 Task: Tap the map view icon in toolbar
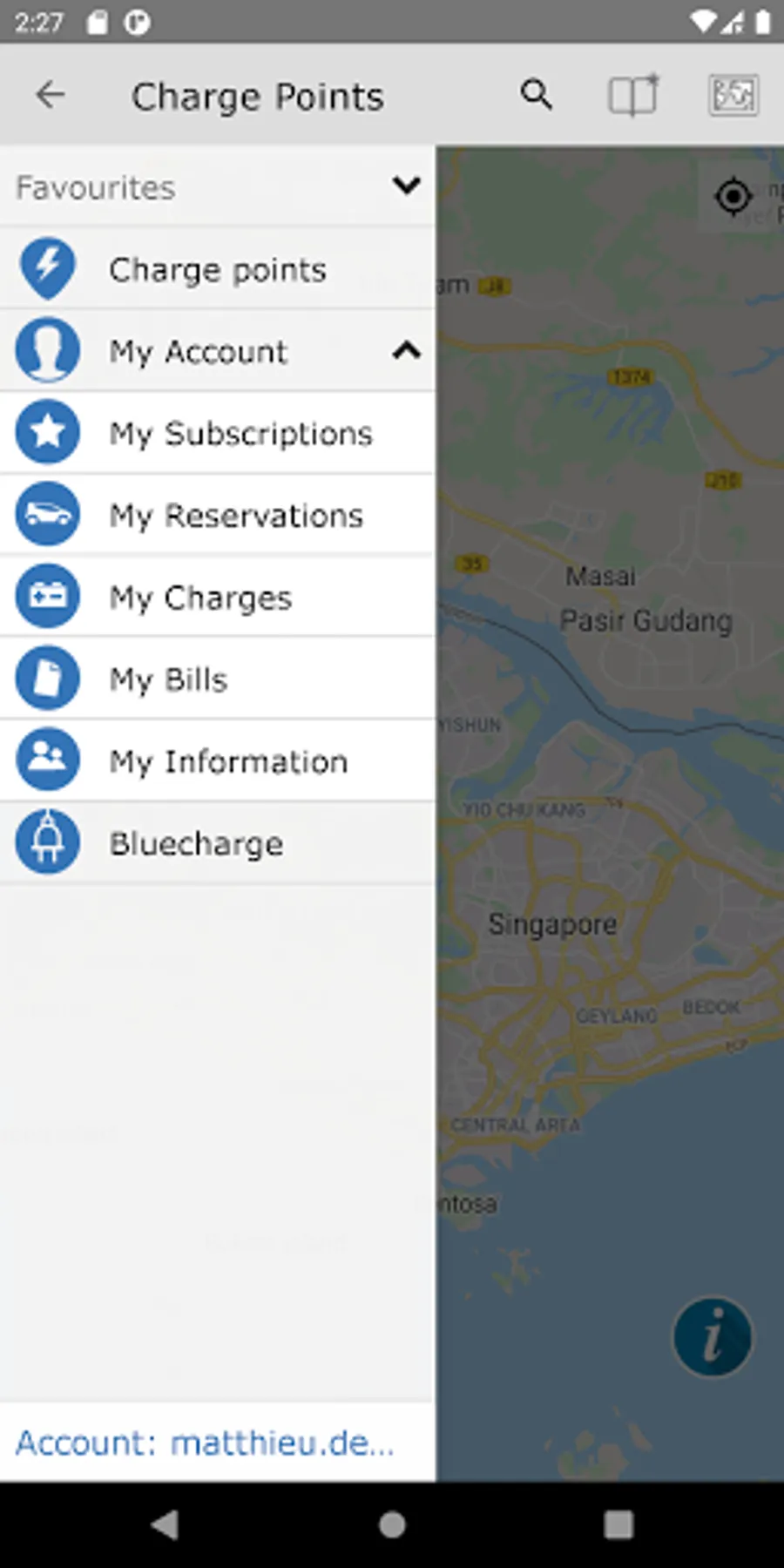click(733, 95)
